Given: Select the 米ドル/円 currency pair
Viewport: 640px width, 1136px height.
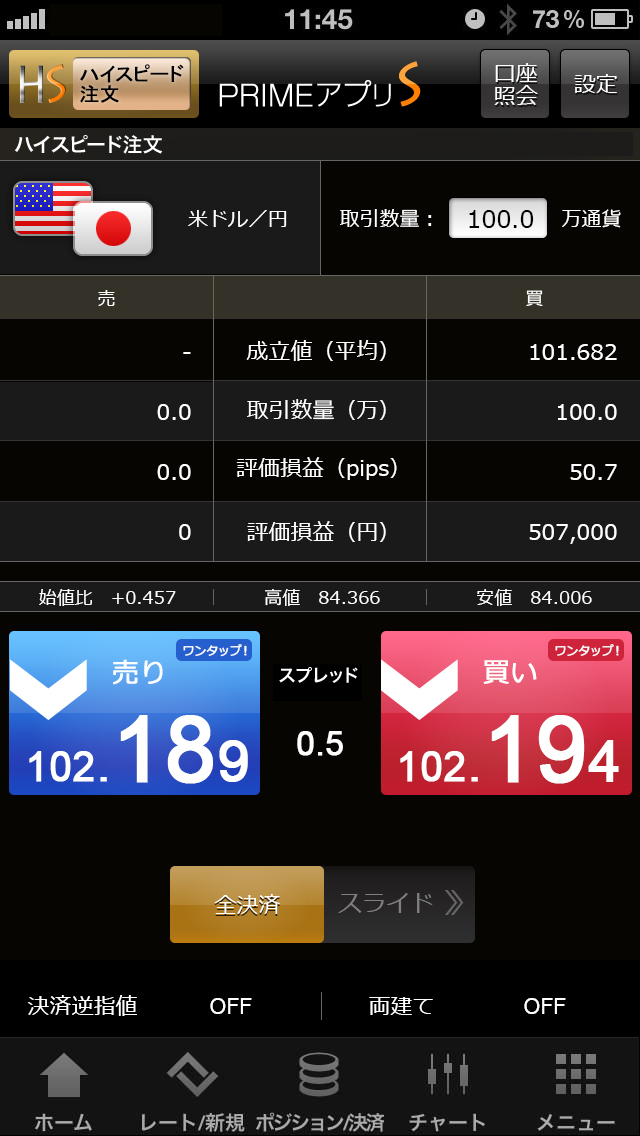Looking at the screenshot, I should tap(159, 219).
